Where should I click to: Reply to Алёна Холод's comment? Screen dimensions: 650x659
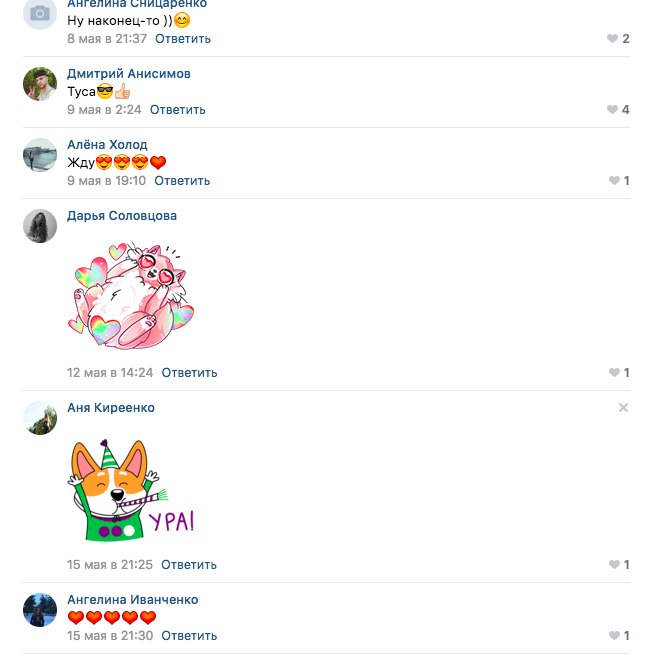click(182, 181)
